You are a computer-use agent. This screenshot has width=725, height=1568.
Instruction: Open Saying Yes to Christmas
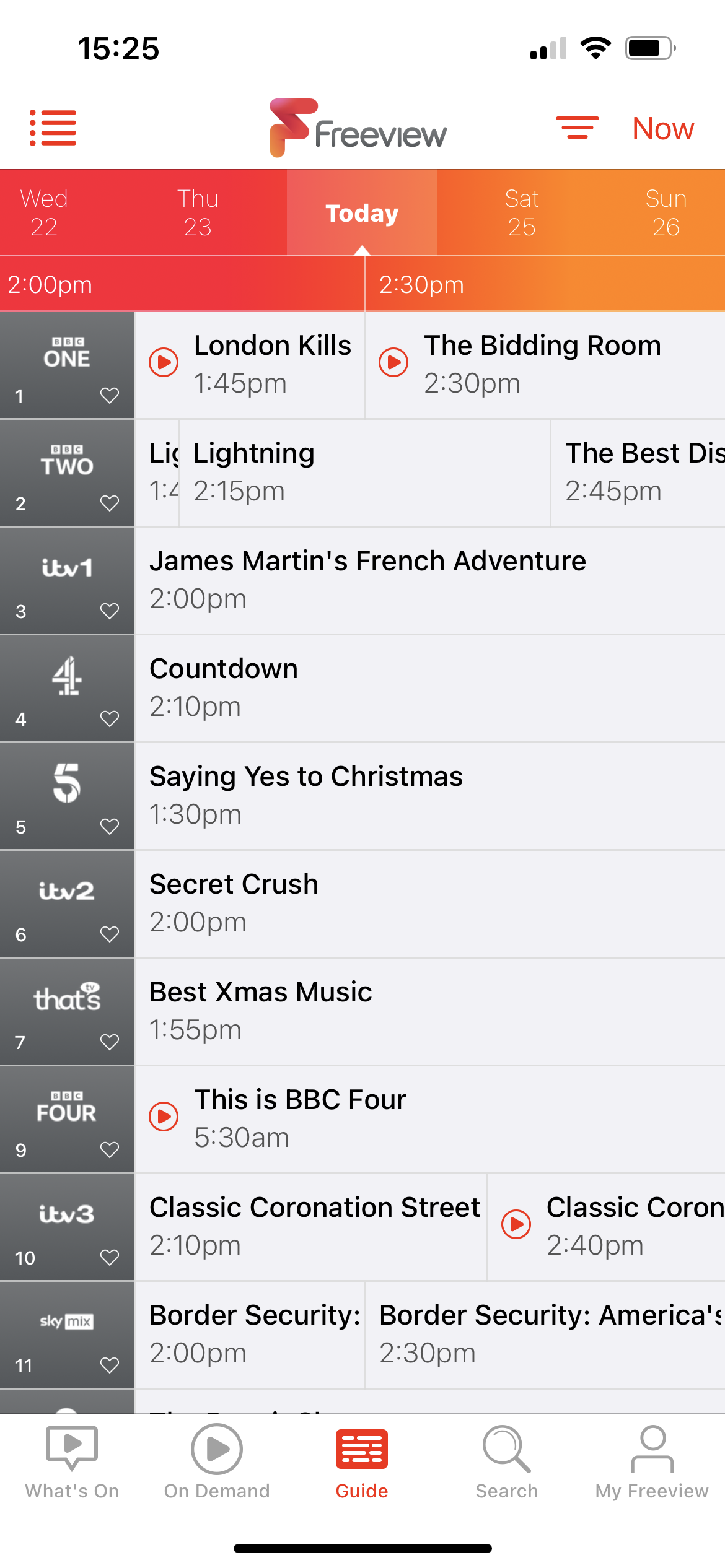pos(430,796)
